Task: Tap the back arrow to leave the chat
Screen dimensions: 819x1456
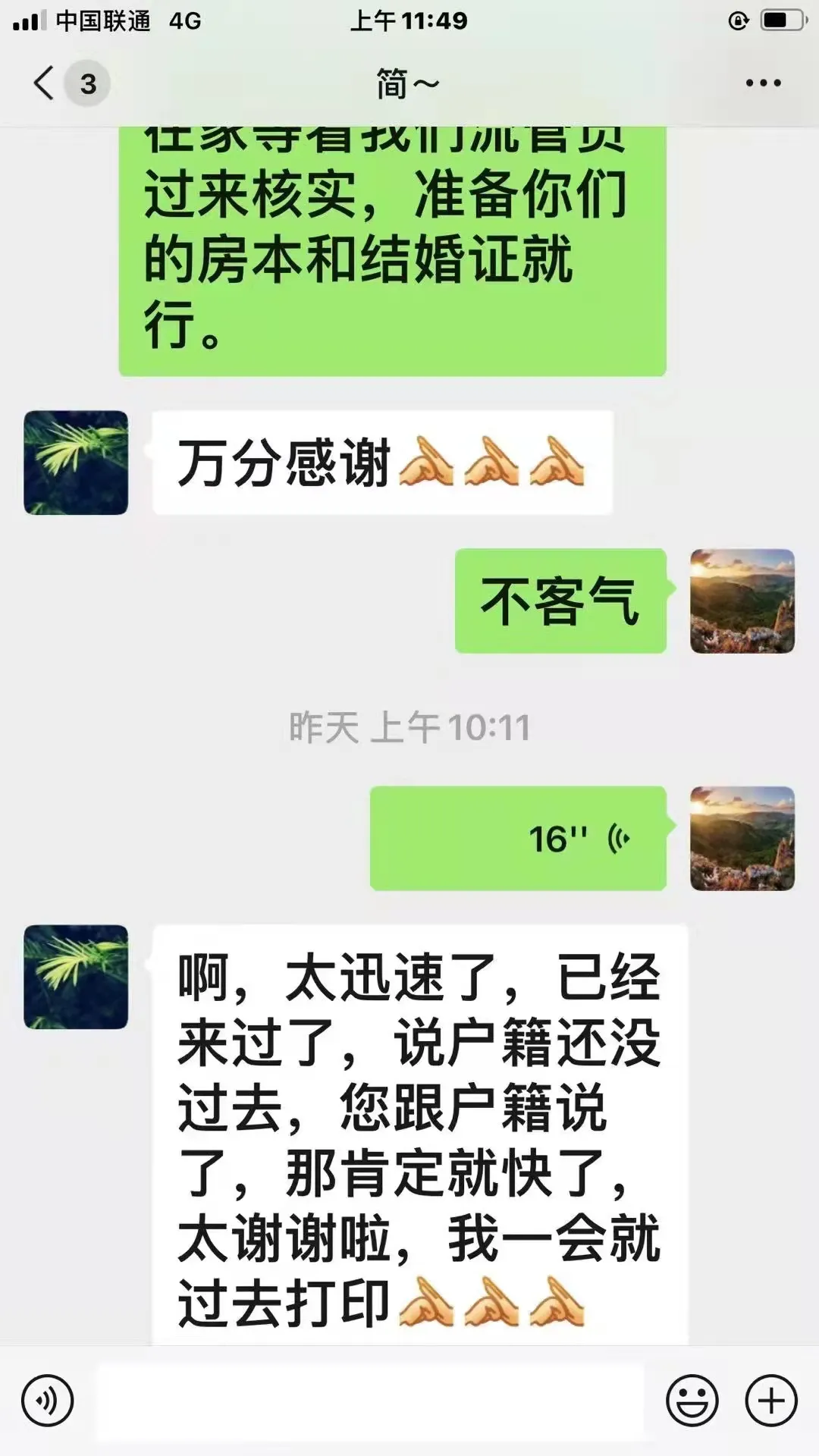Action: (x=42, y=82)
